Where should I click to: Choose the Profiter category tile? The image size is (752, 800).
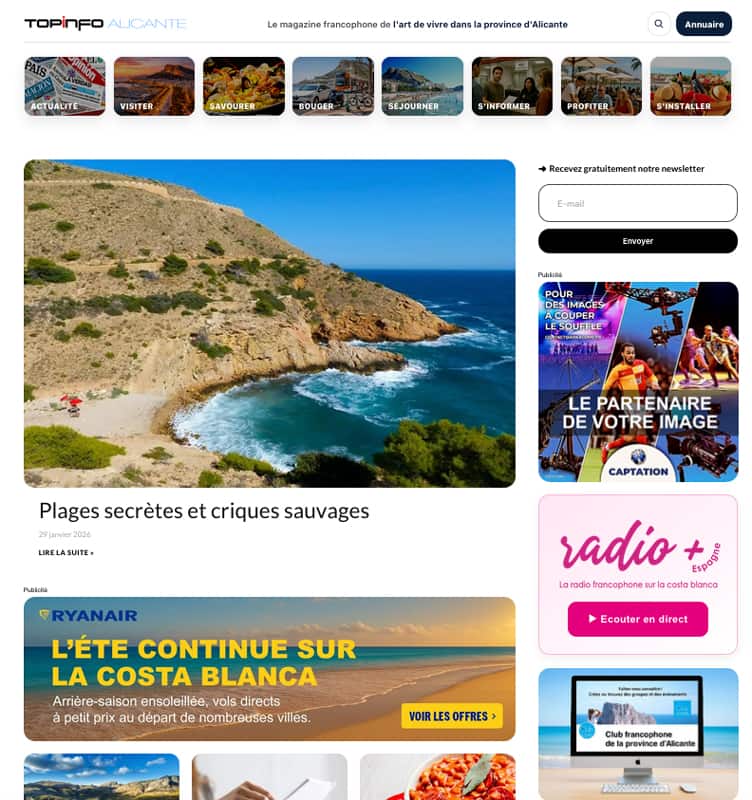tap(601, 86)
